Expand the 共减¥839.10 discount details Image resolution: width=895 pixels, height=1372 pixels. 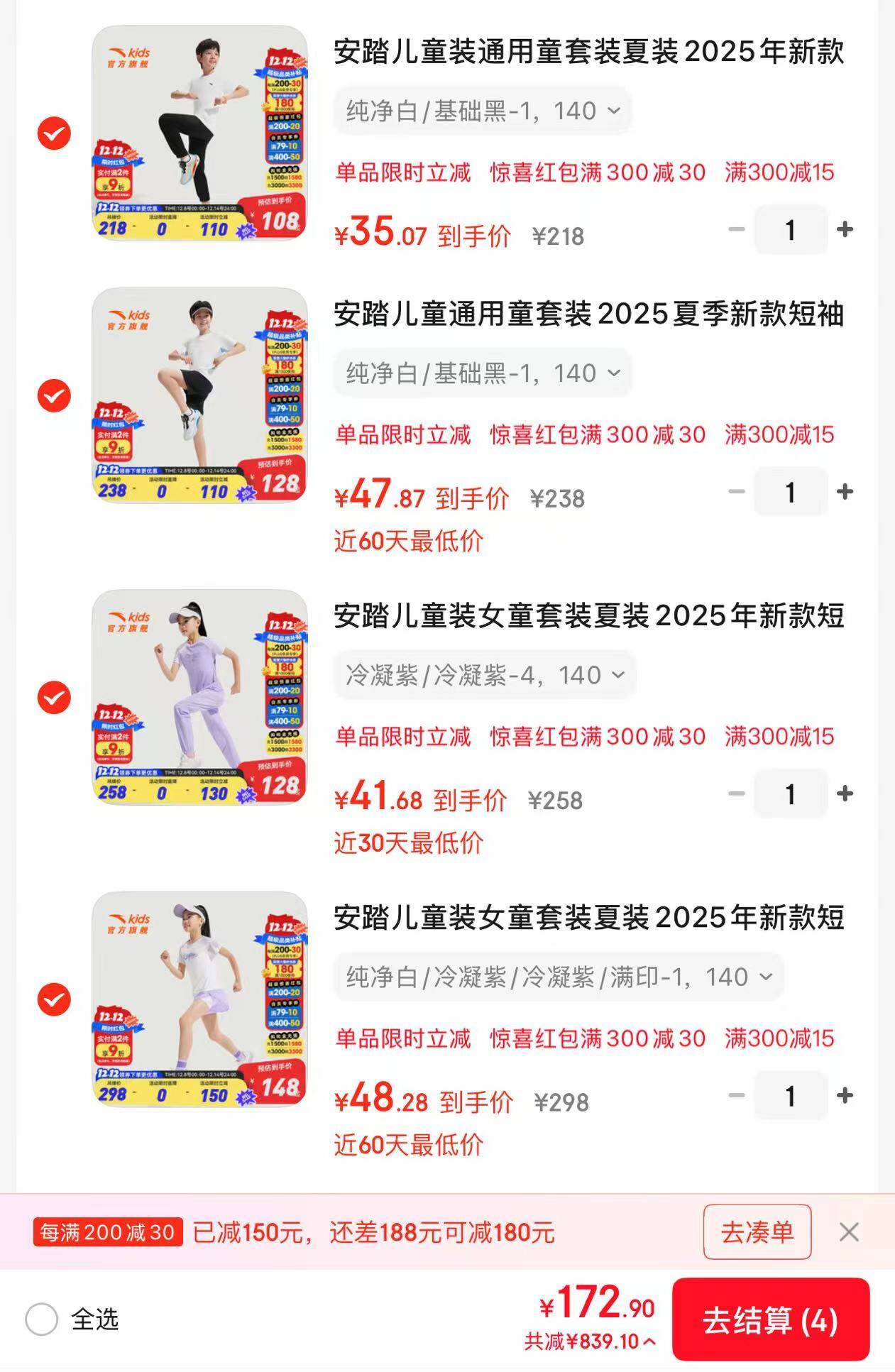point(589,1341)
